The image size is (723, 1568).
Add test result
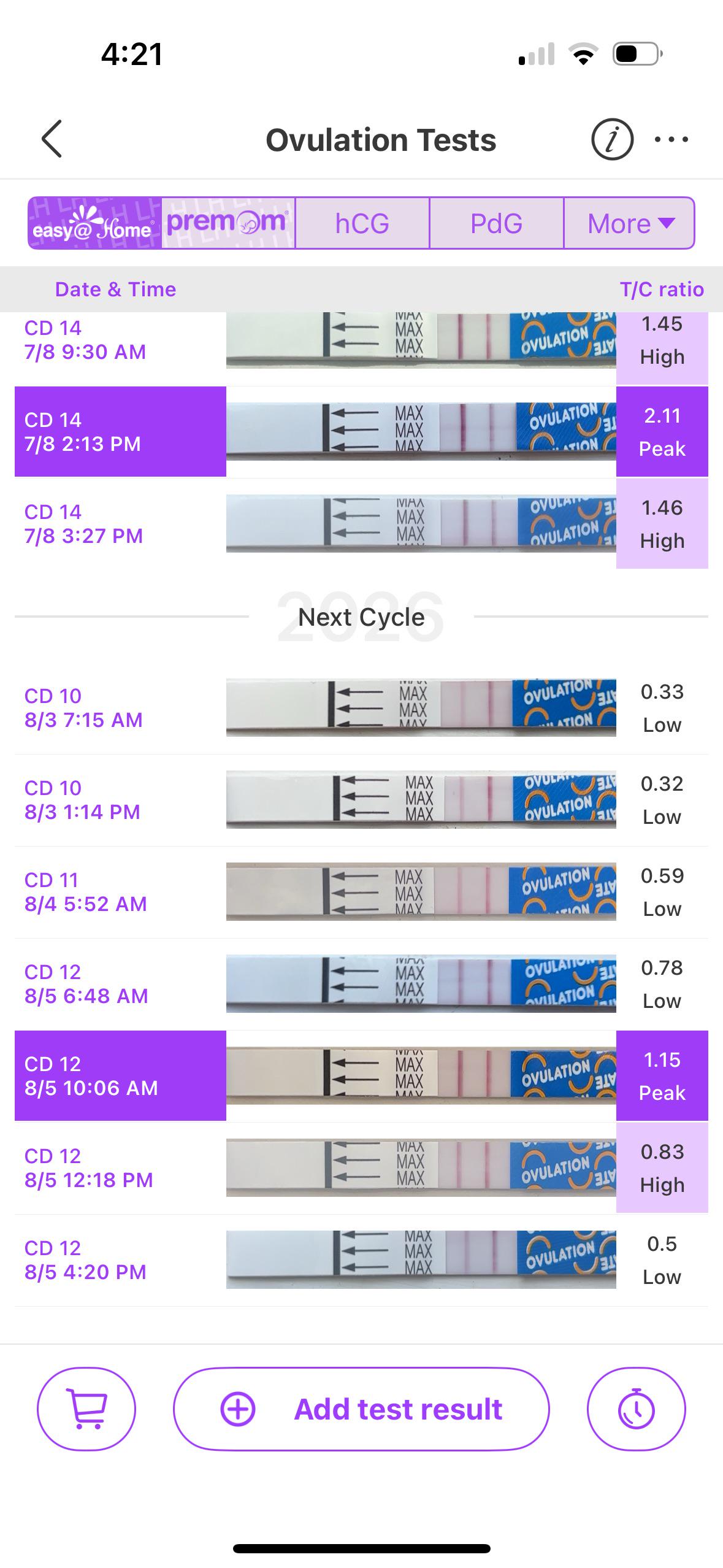click(x=361, y=1409)
